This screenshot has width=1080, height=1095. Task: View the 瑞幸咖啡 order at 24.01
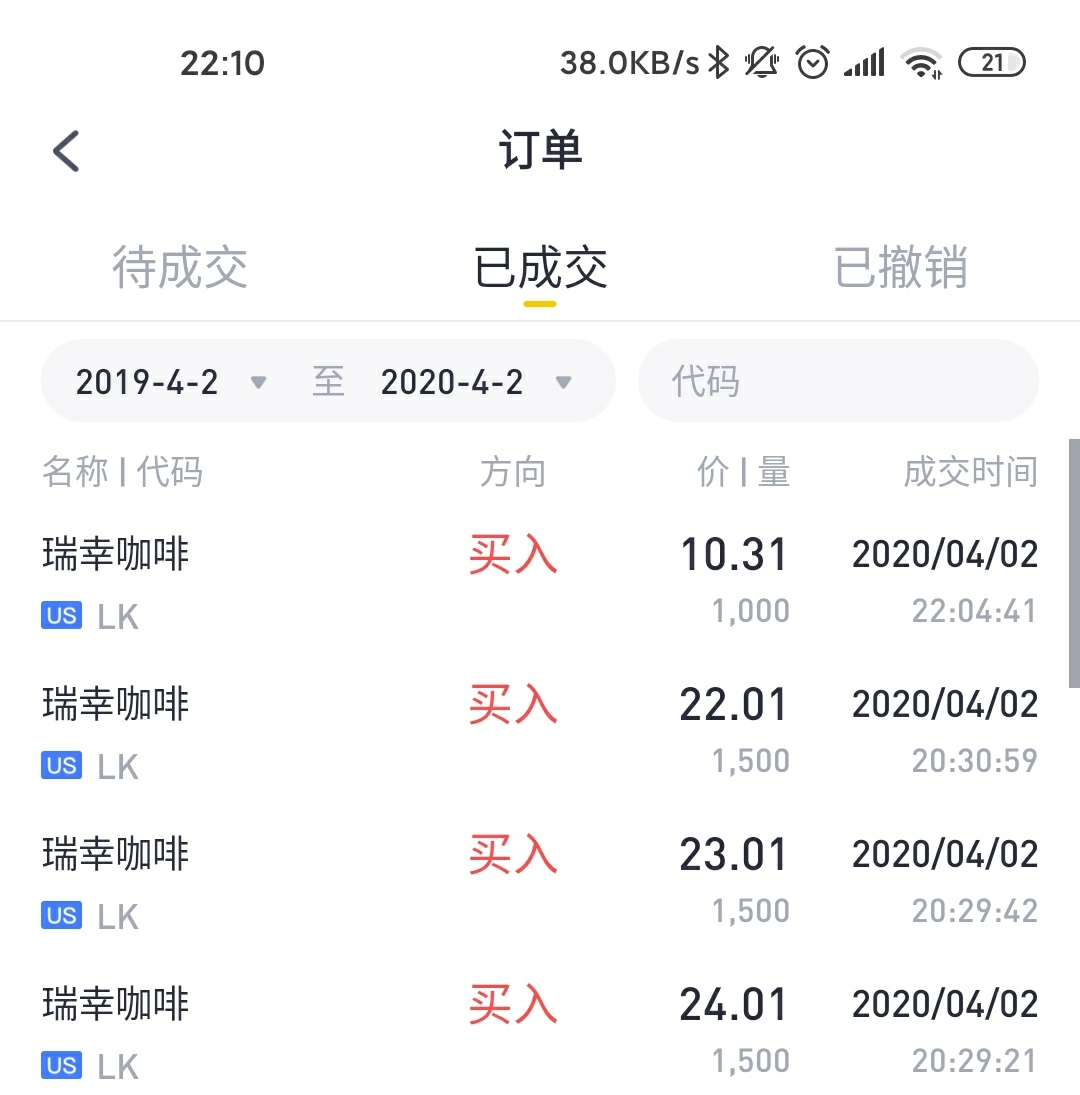(x=540, y=1032)
